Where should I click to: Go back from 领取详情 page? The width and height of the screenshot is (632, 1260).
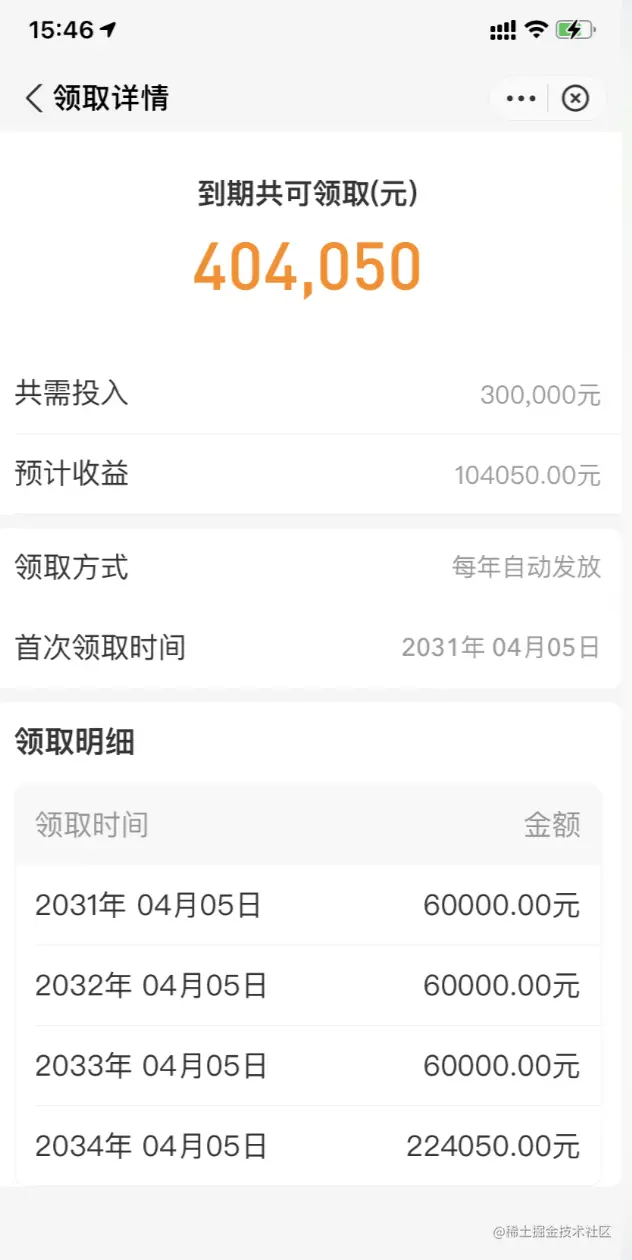pos(35,98)
